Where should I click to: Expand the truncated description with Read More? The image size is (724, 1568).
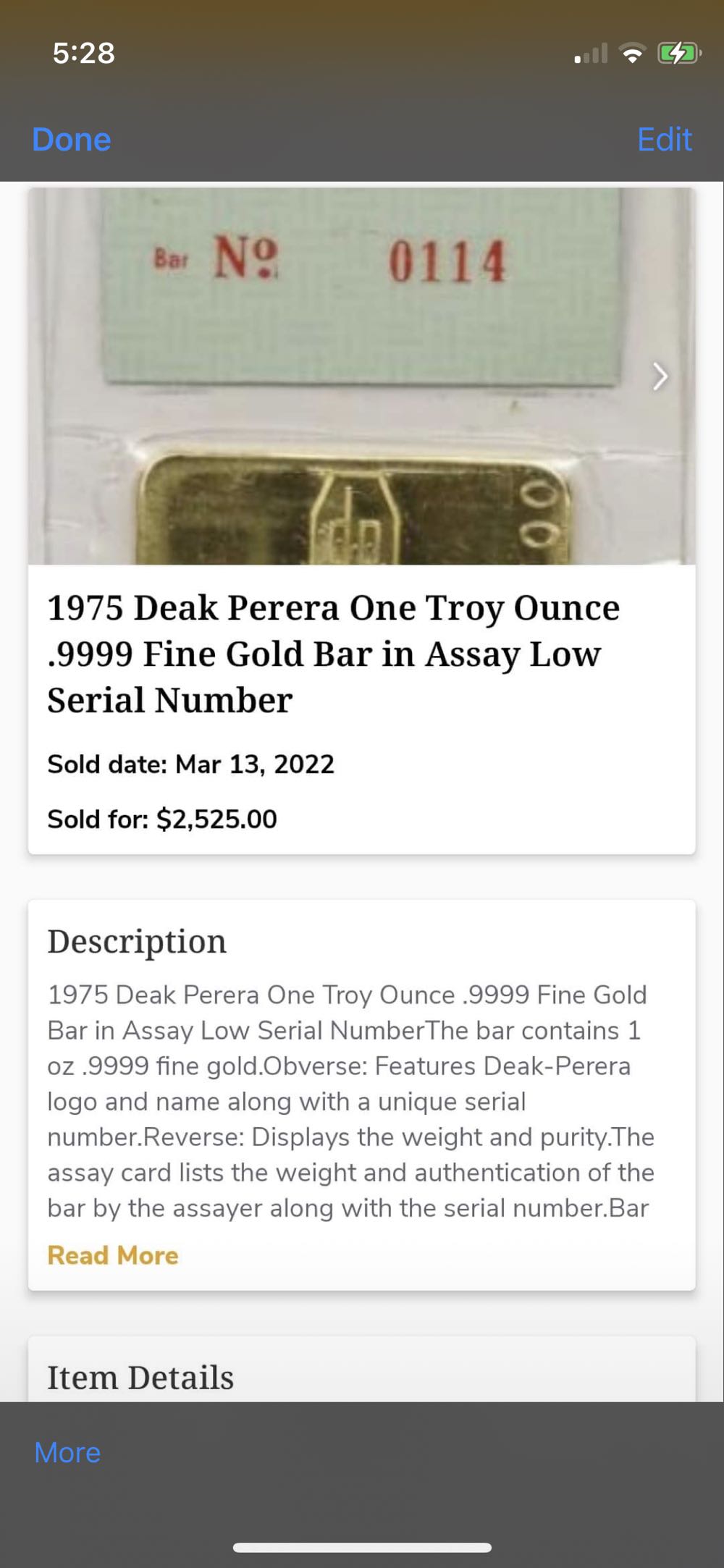point(113,1255)
